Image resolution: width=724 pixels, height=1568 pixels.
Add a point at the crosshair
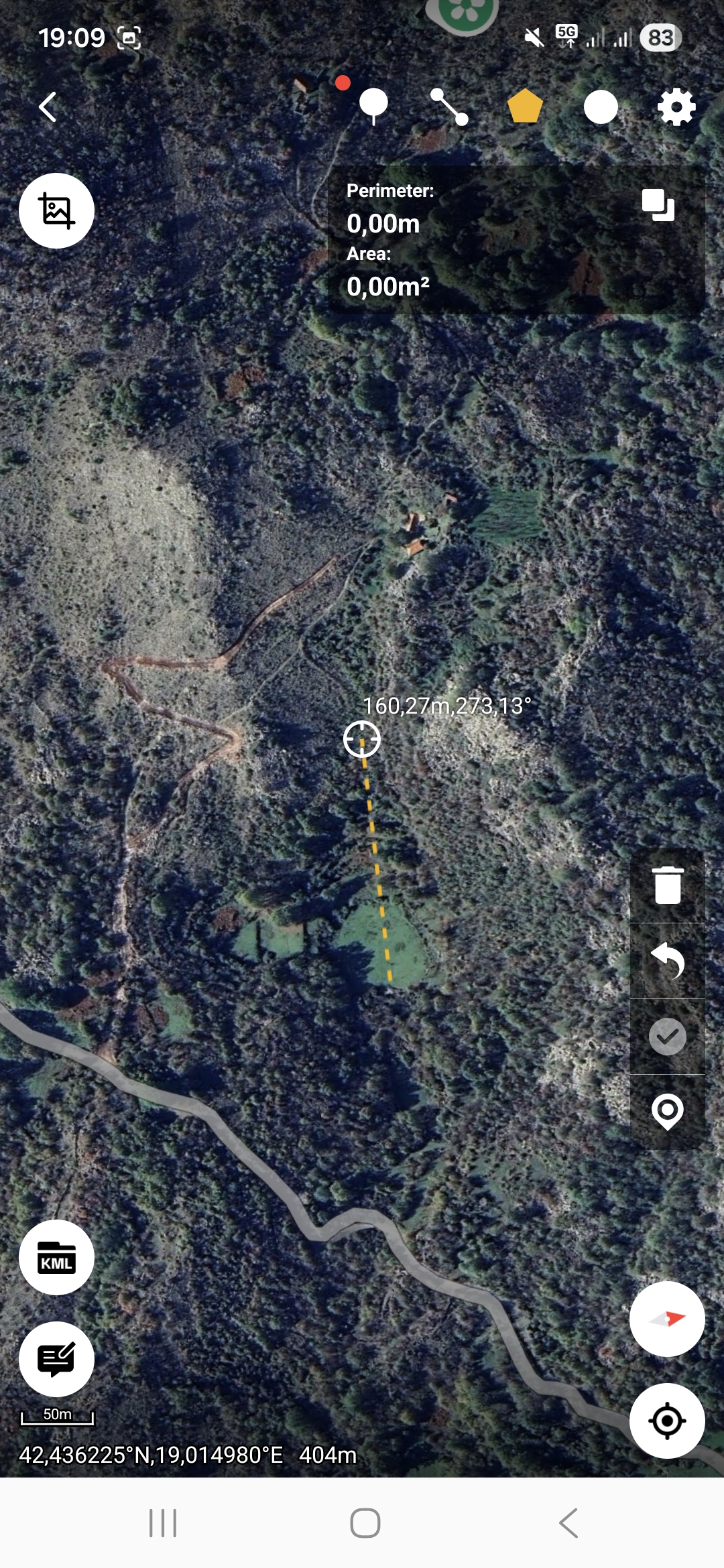click(x=668, y=1112)
